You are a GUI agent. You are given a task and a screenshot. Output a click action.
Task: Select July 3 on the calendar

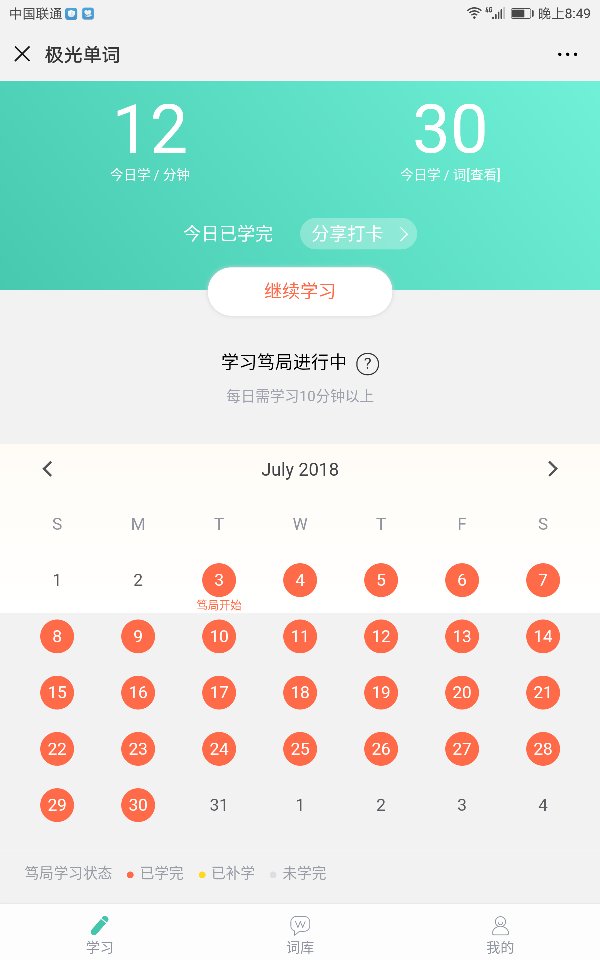coord(219,580)
